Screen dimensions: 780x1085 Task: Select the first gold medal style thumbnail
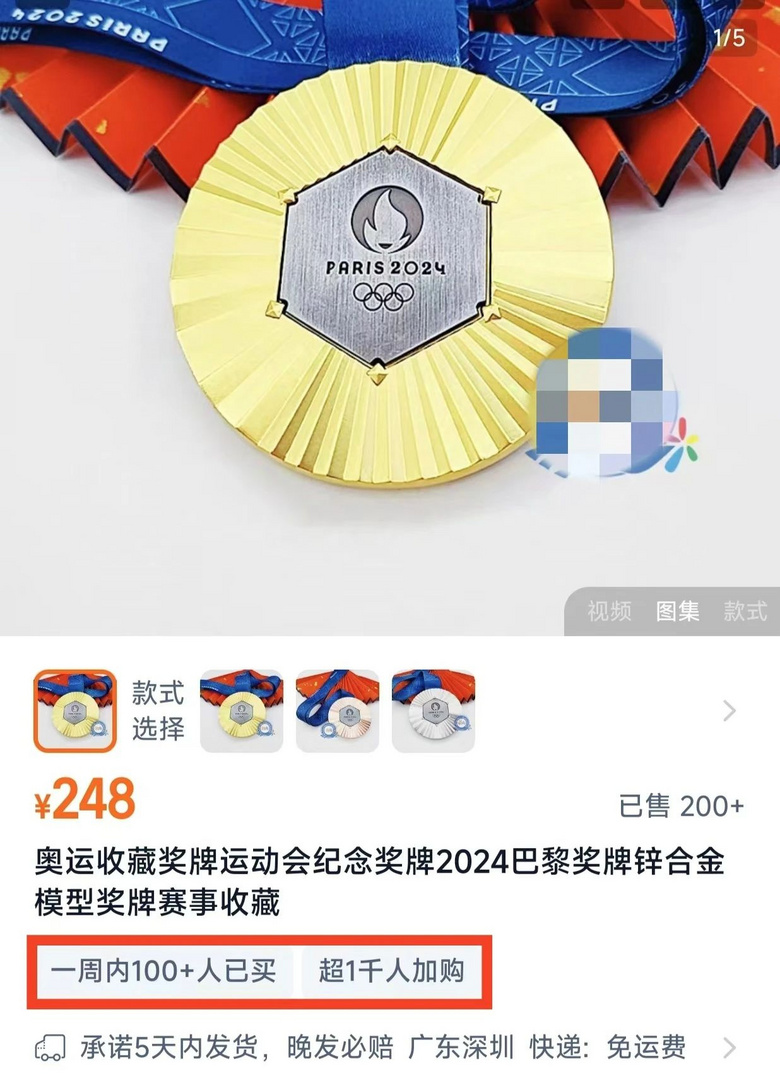point(75,711)
